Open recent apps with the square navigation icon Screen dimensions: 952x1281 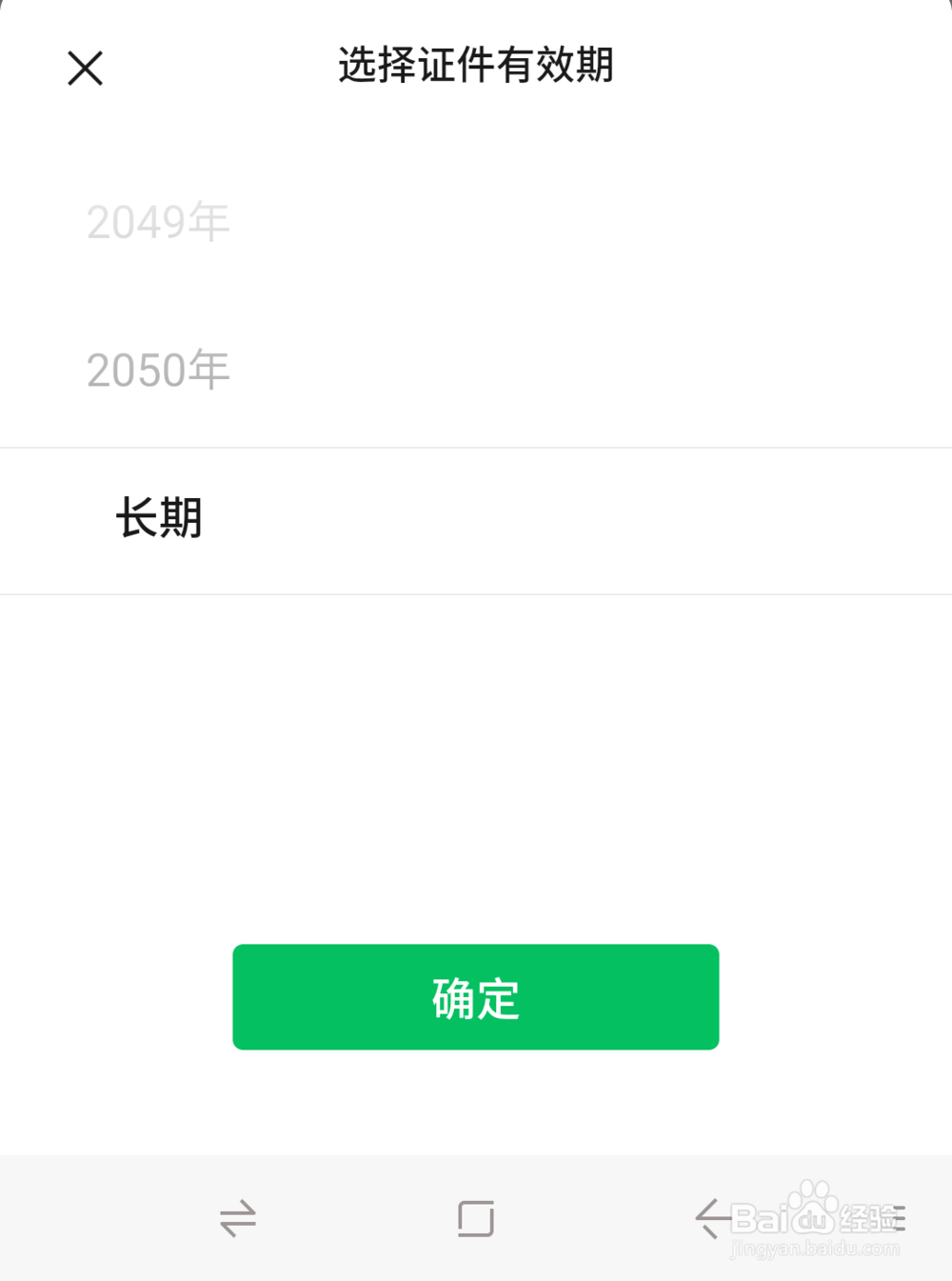(476, 1218)
